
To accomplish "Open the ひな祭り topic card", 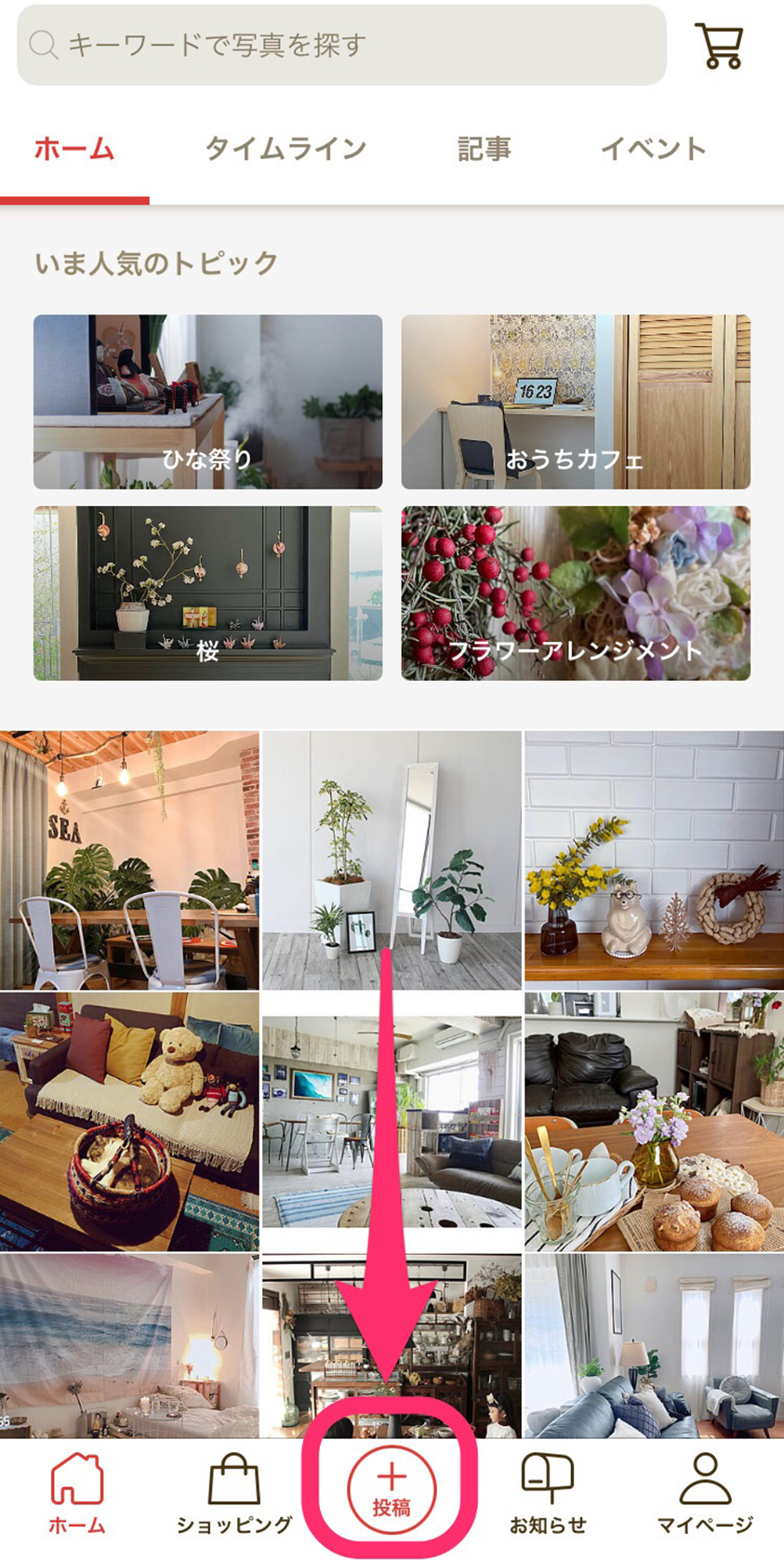I will [x=207, y=402].
